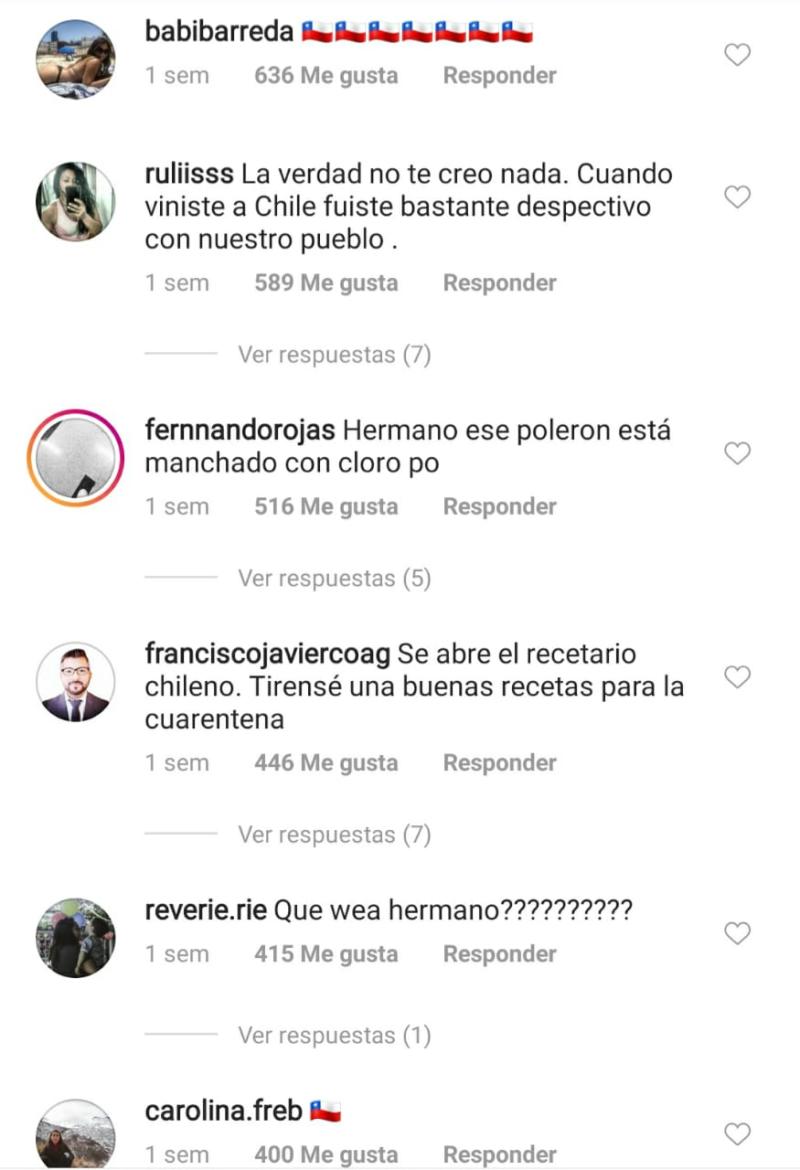Like reverie.rie's comment
Viewport: 800px width, 1170px height.
point(737,933)
